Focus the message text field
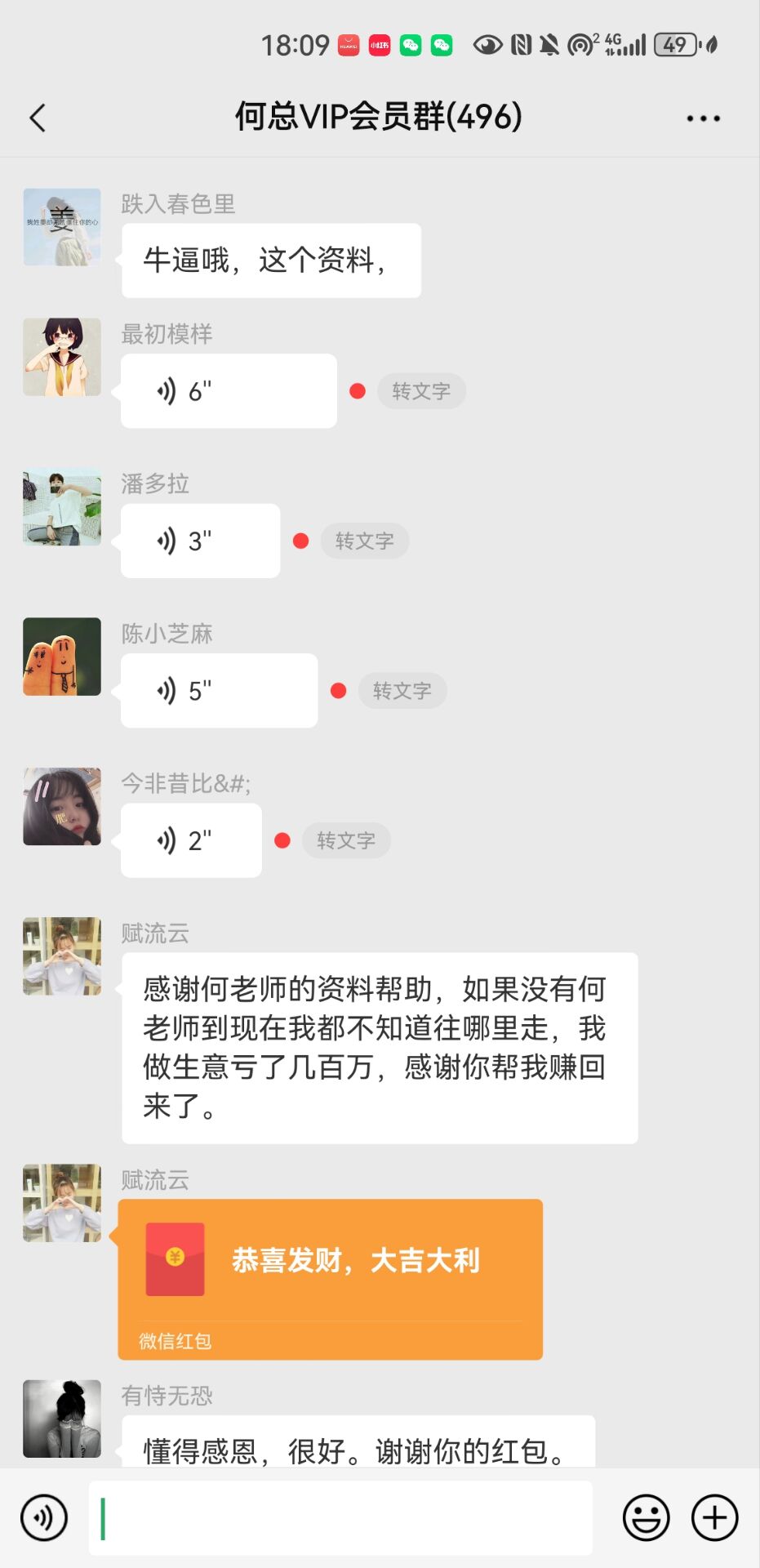Viewport: 760px width, 1568px height. [x=340, y=1518]
